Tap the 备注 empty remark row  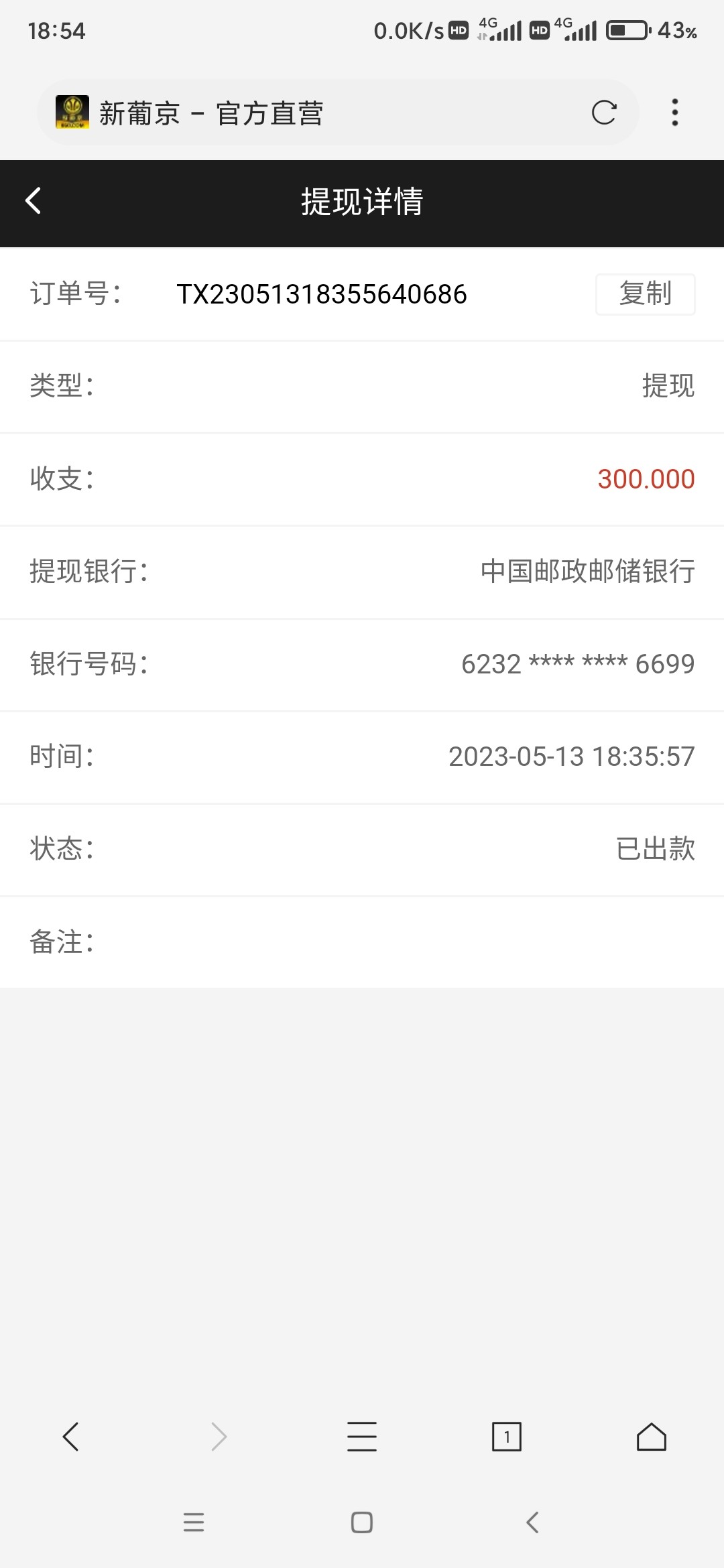tap(362, 943)
